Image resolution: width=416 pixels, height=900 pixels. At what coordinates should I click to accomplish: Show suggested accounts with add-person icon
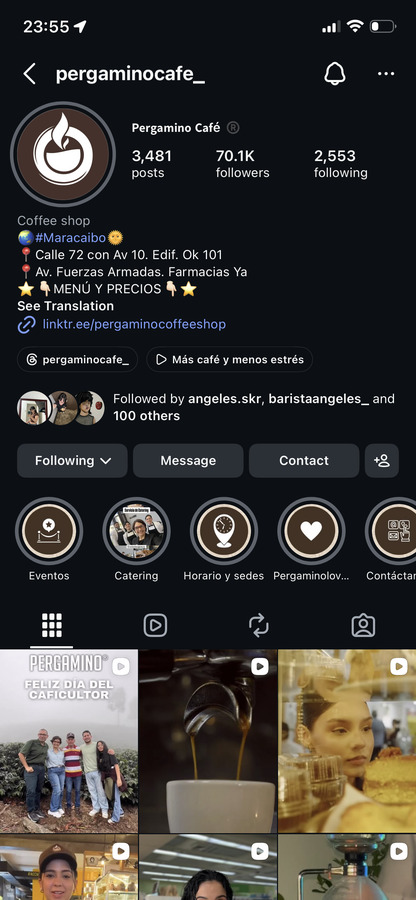pyautogui.click(x=382, y=460)
